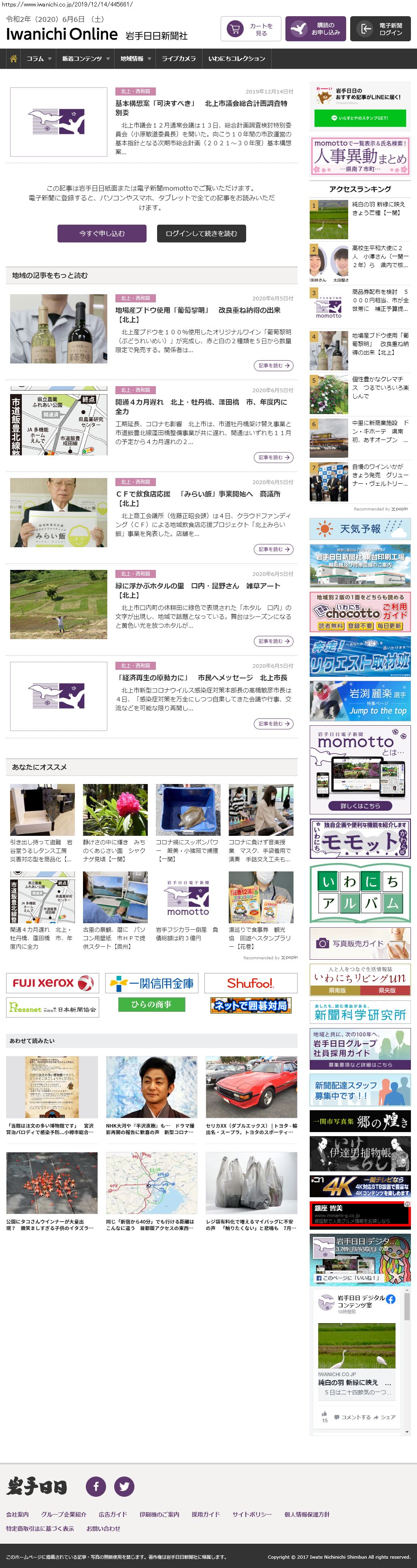The width and height of the screenshot is (417, 1568).
Task: Open ranking item 純白の羽 新緑に映え
Action: point(377,209)
